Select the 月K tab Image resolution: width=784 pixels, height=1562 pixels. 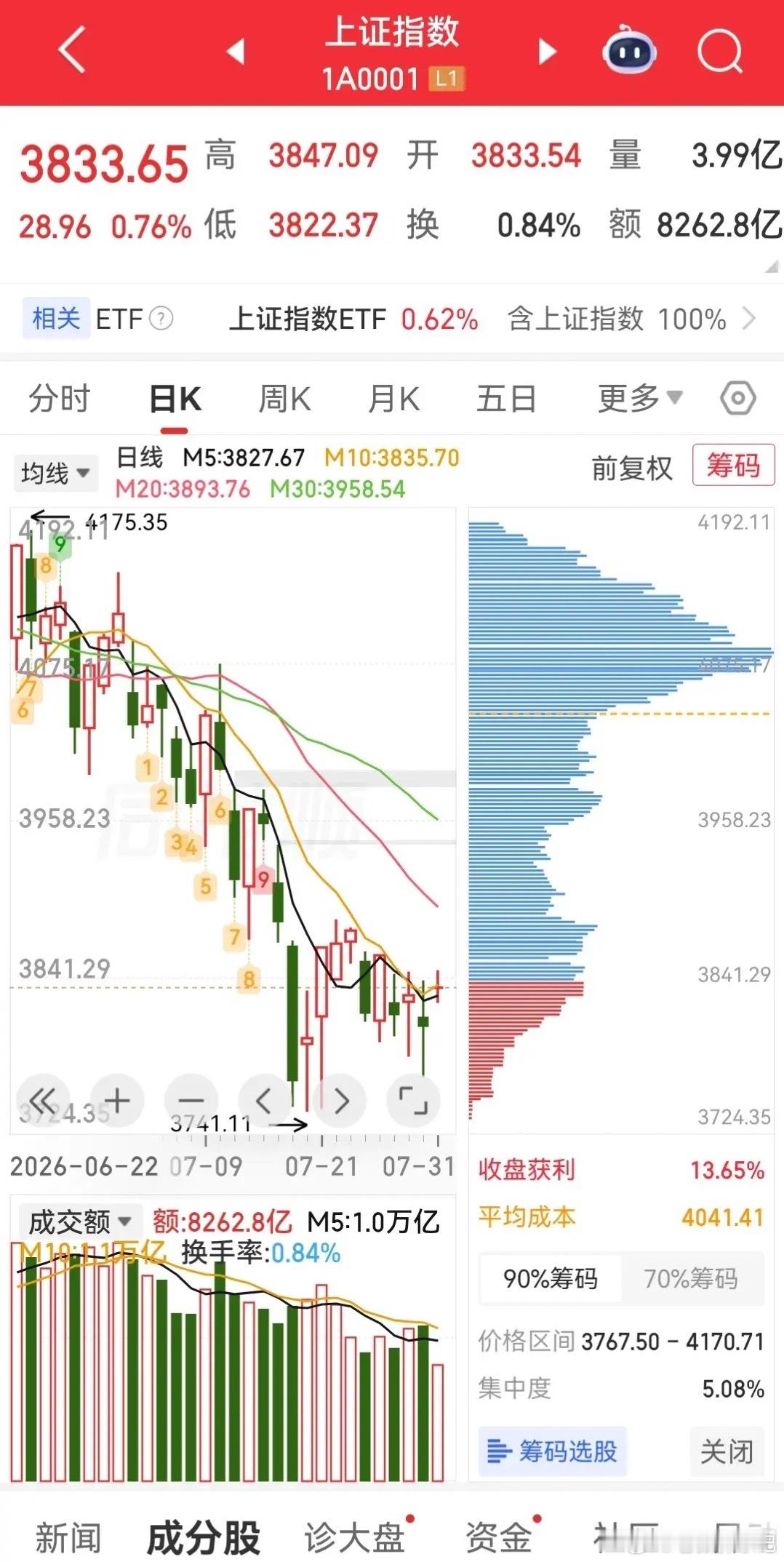point(393,399)
